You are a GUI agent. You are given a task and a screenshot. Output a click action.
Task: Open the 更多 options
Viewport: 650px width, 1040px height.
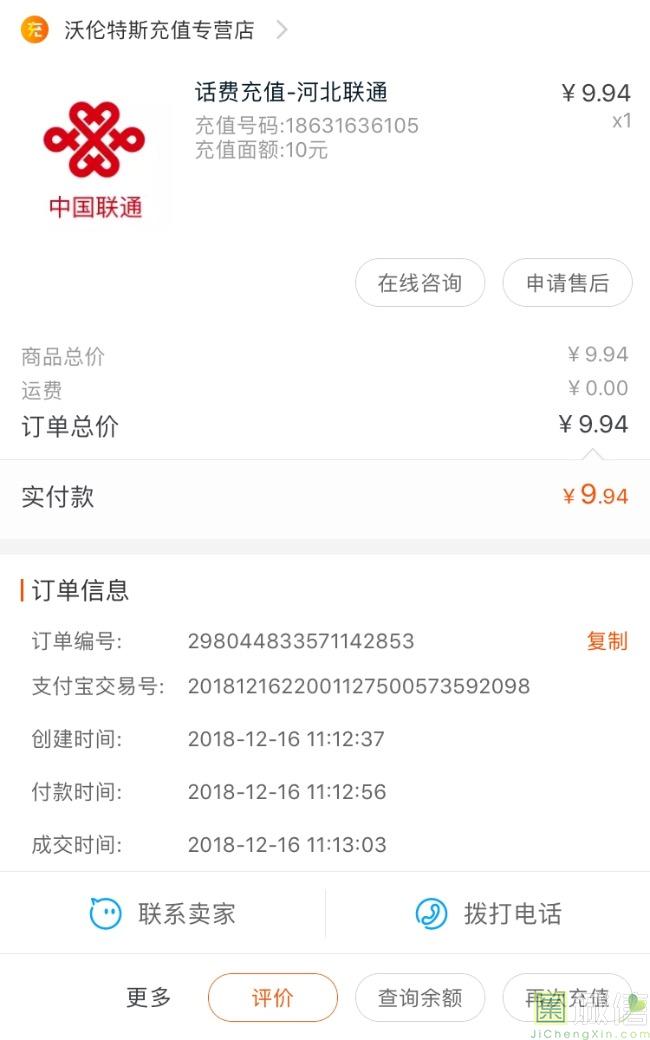pos(149,997)
